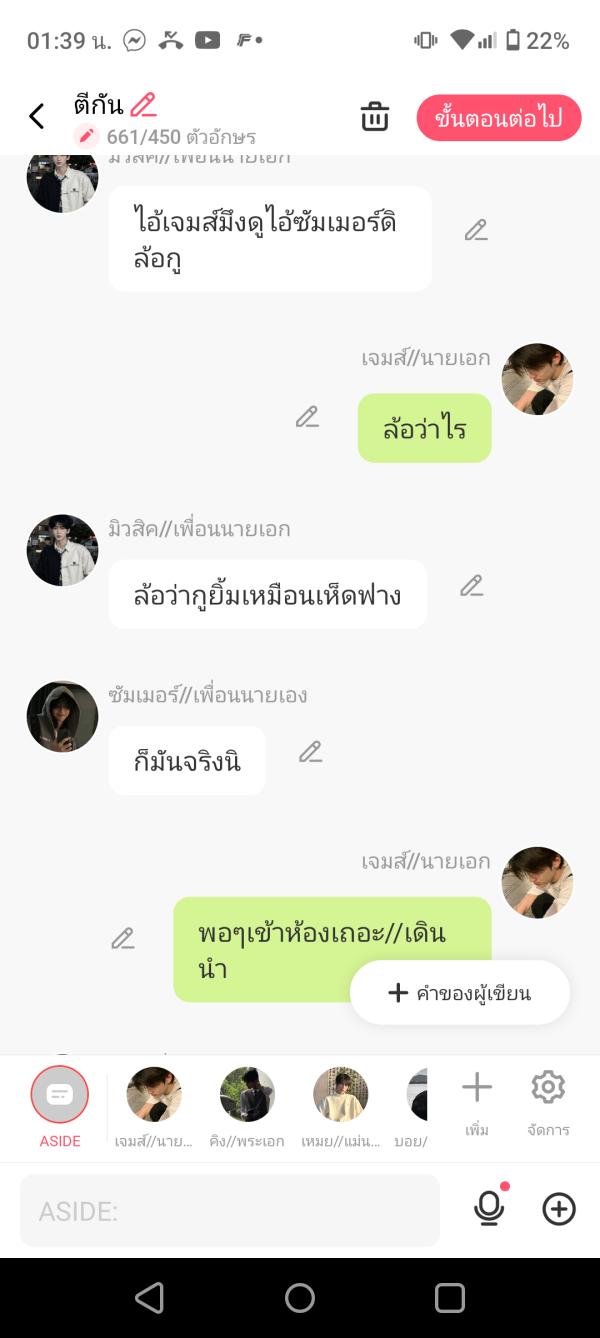The width and height of the screenshot is (600, 1338).
Task: Edit the message ล้อว่าไร
Action: (307, 417)
